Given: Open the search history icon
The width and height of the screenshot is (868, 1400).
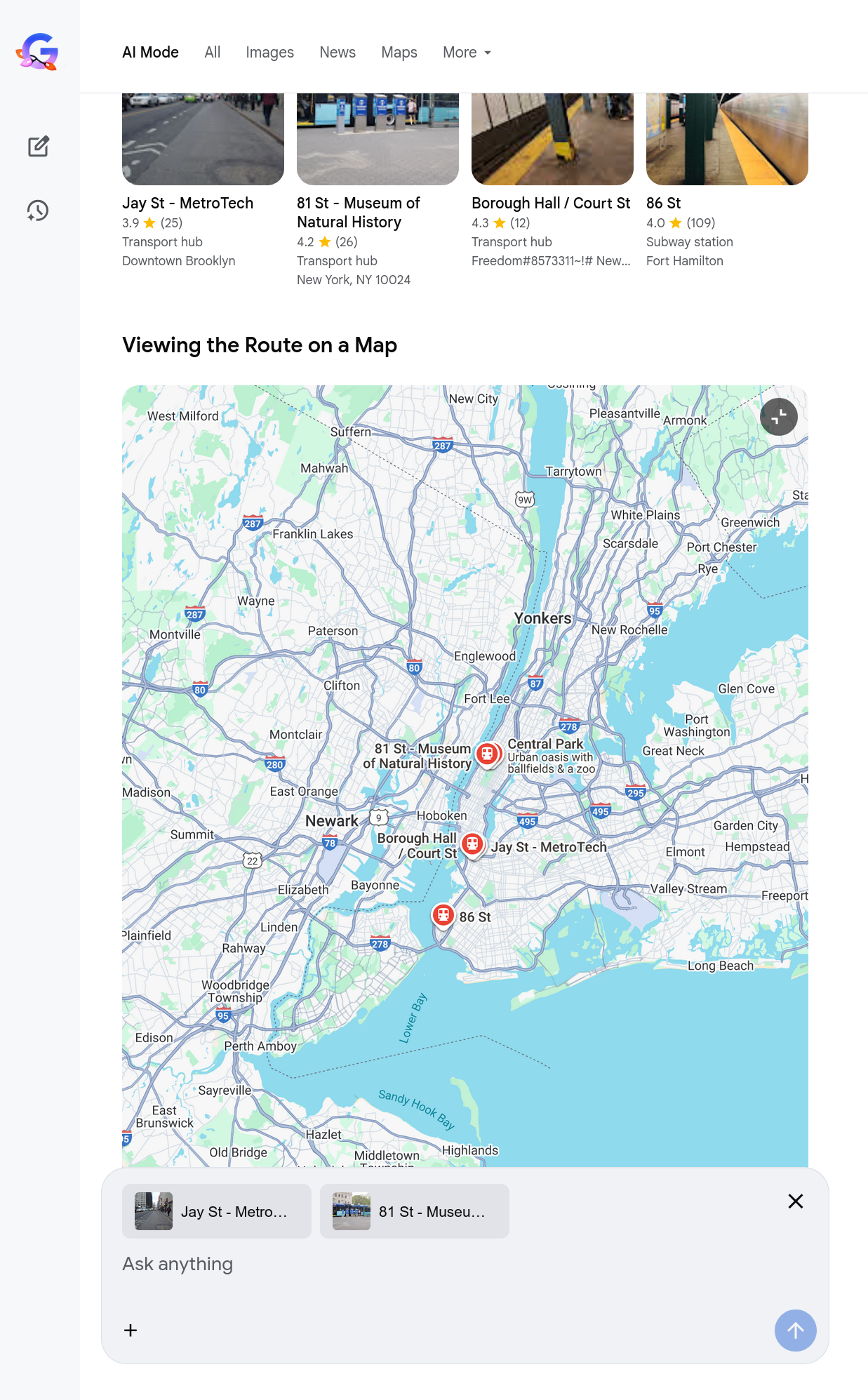Looking at the screenshot, I should pyautogui.click(x=39, y=211).
